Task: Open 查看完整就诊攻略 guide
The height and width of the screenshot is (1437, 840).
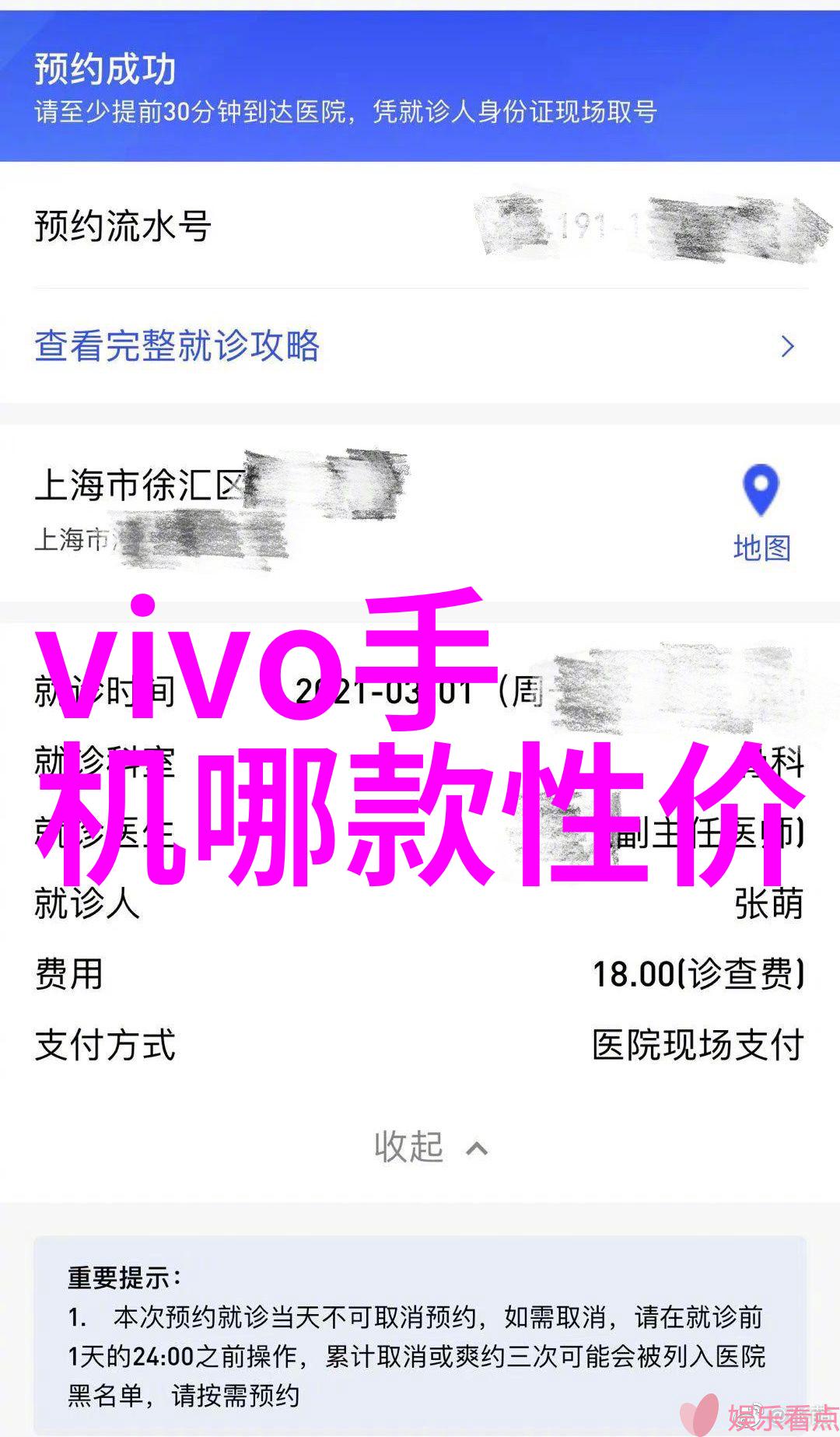Action: click(177, 346)
